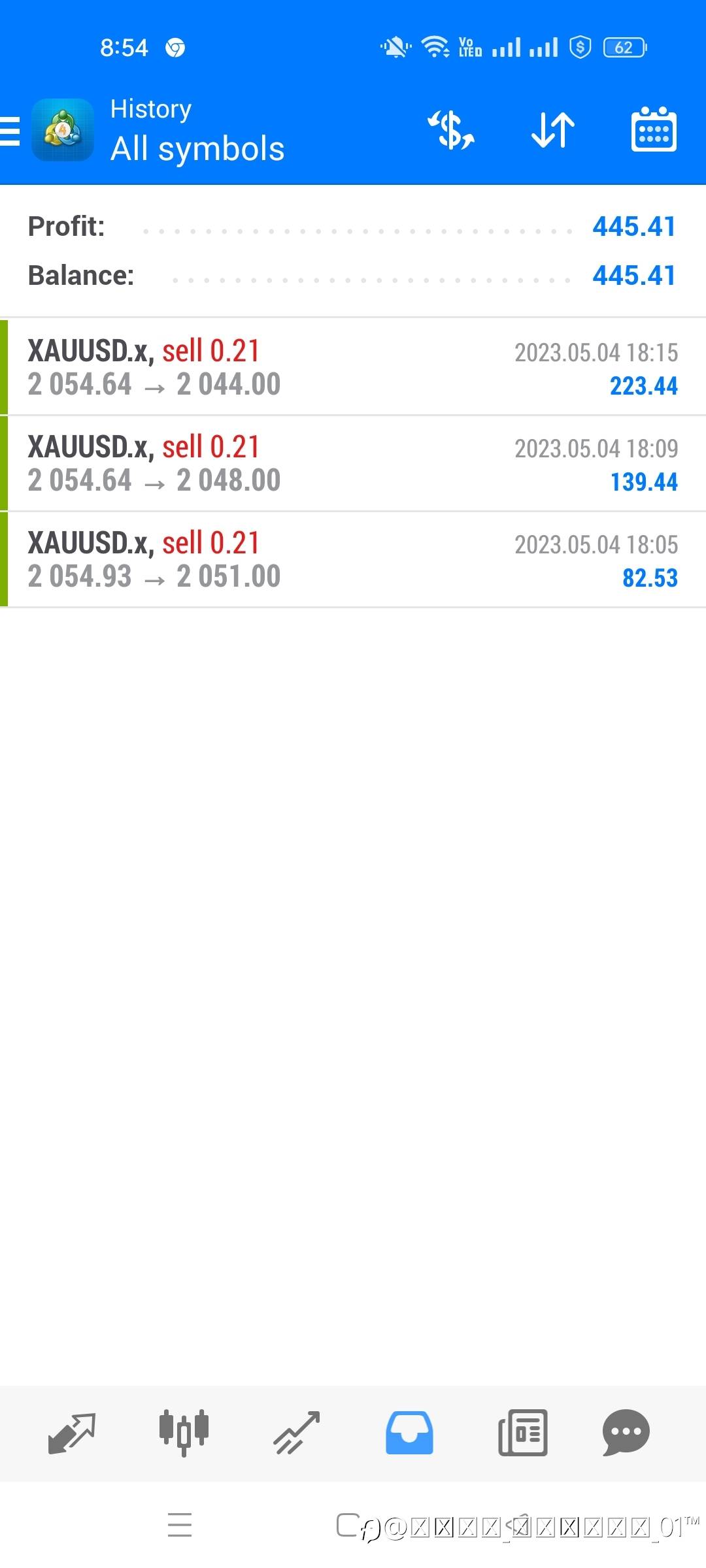The image size is (706, 1568).
Task: Select the History inbox tab
Action: pyautogui.click(x=409, y=1433)
